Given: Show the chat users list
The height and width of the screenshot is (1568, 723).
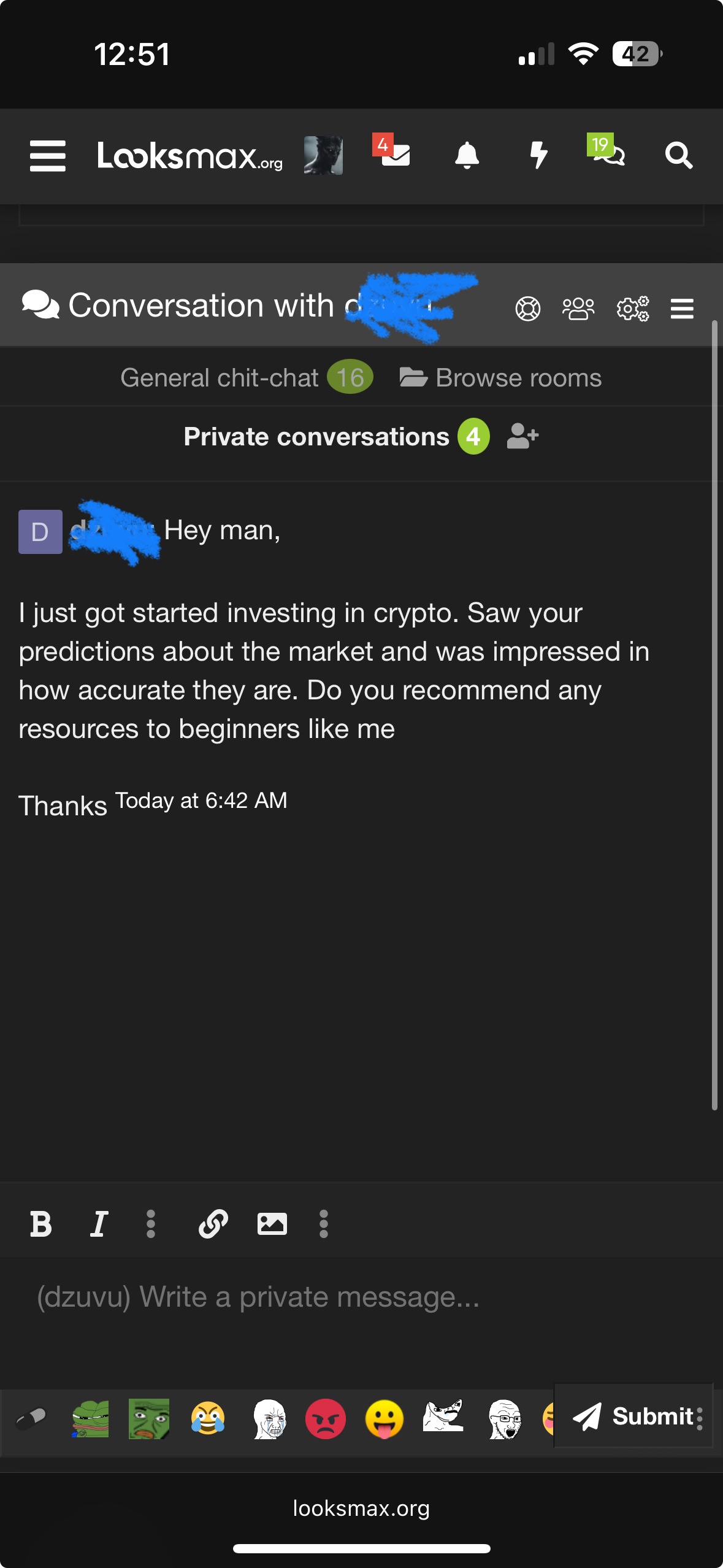Looking at the screenshot, I should coord(578,309).
